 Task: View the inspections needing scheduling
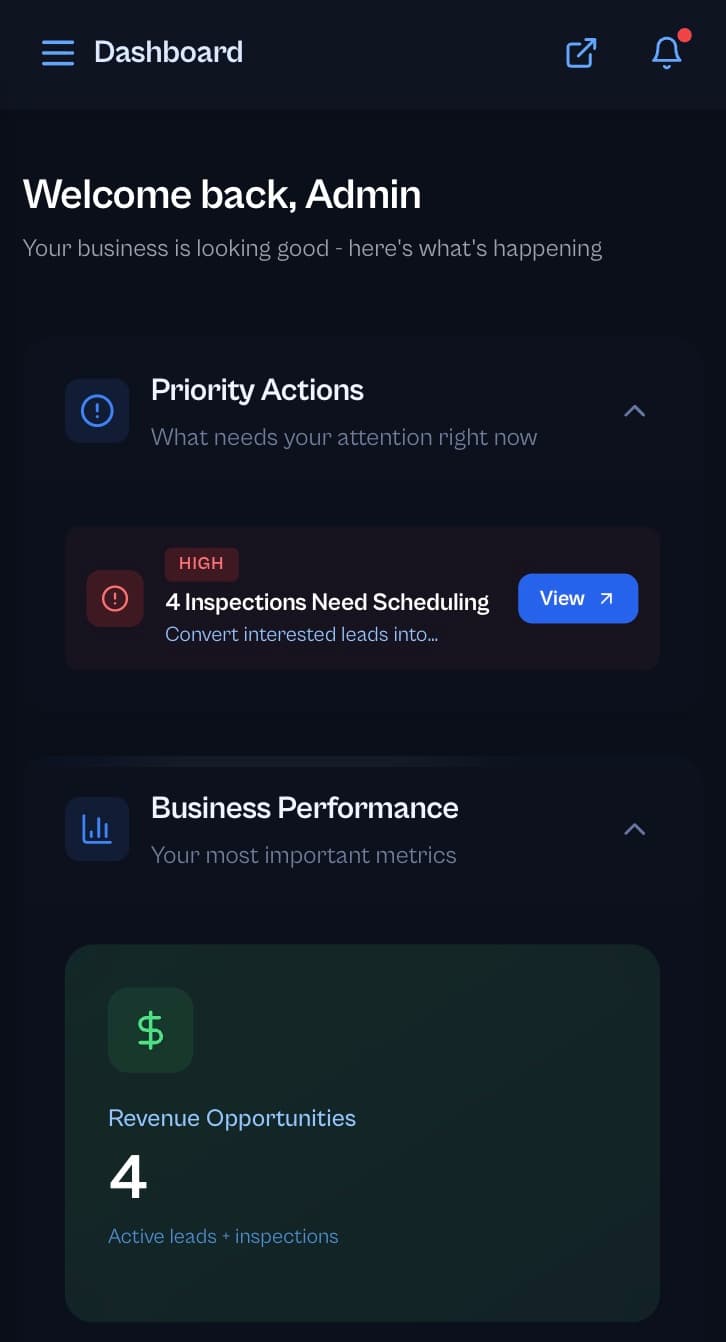click(577, 598)
